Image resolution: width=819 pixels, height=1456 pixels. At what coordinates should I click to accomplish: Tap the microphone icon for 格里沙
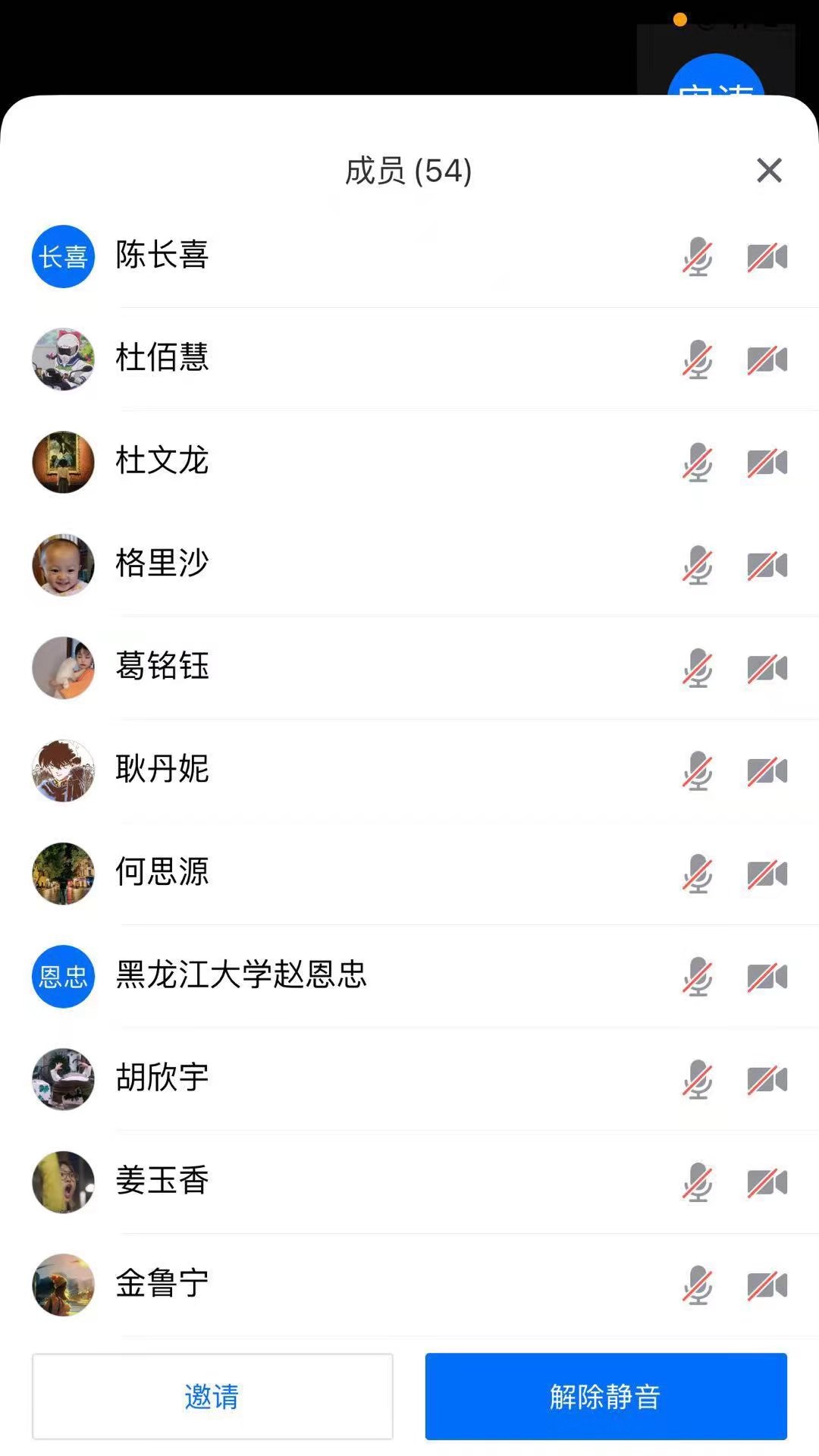[x=697, y=566]
